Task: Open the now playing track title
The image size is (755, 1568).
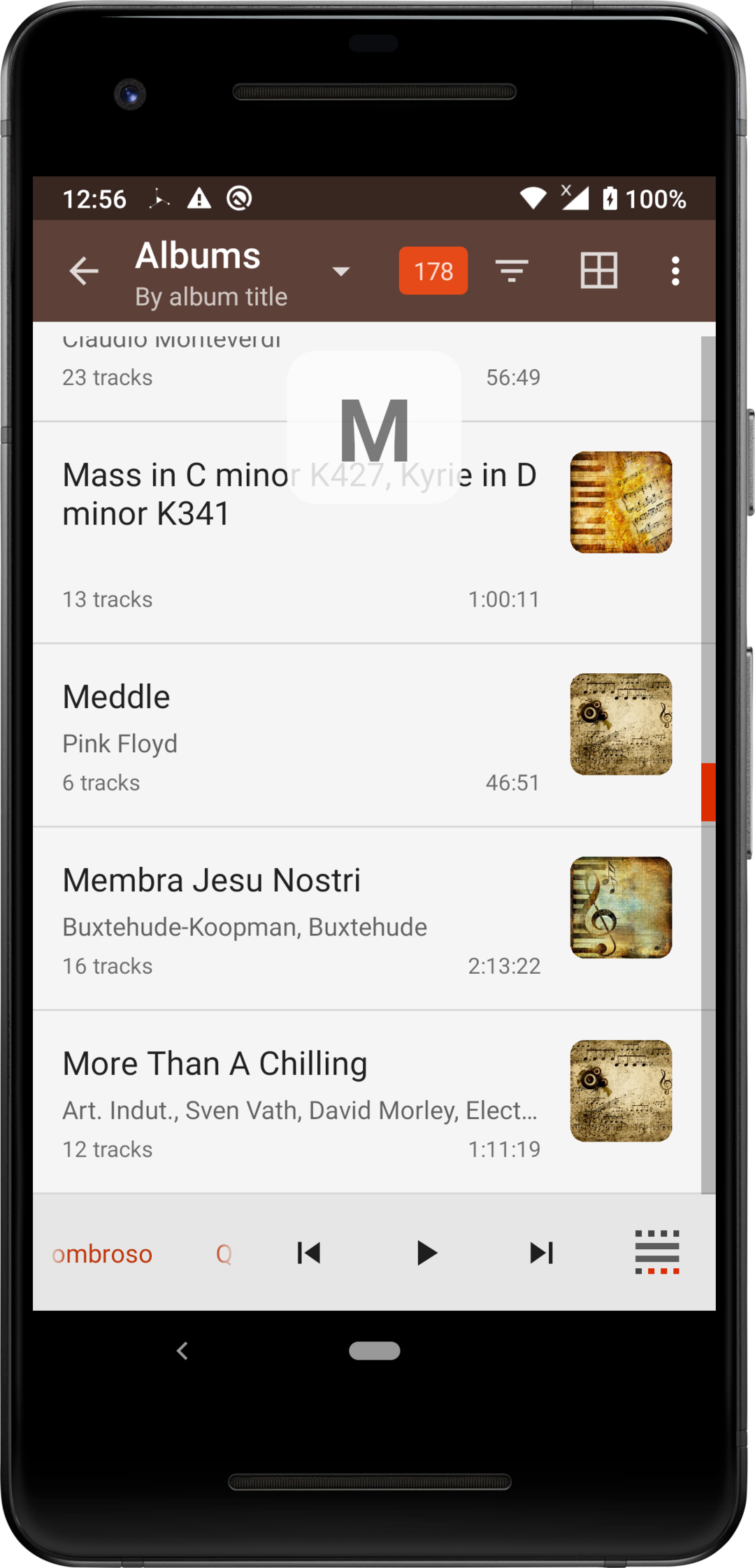Action: coord(102,1254)
